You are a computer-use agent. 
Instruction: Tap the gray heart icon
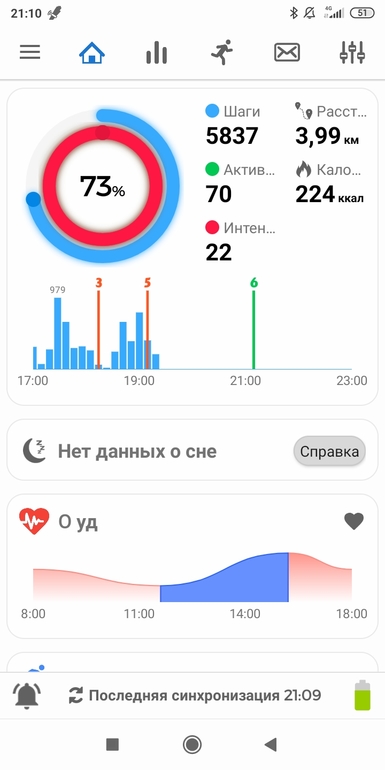click(x=354, y=521)
